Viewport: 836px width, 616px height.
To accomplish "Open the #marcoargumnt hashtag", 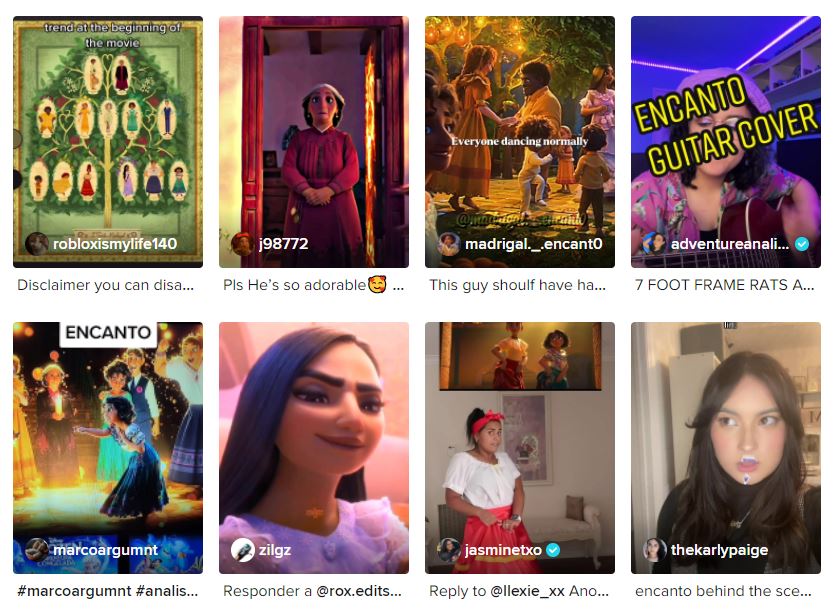I will 64,591.
